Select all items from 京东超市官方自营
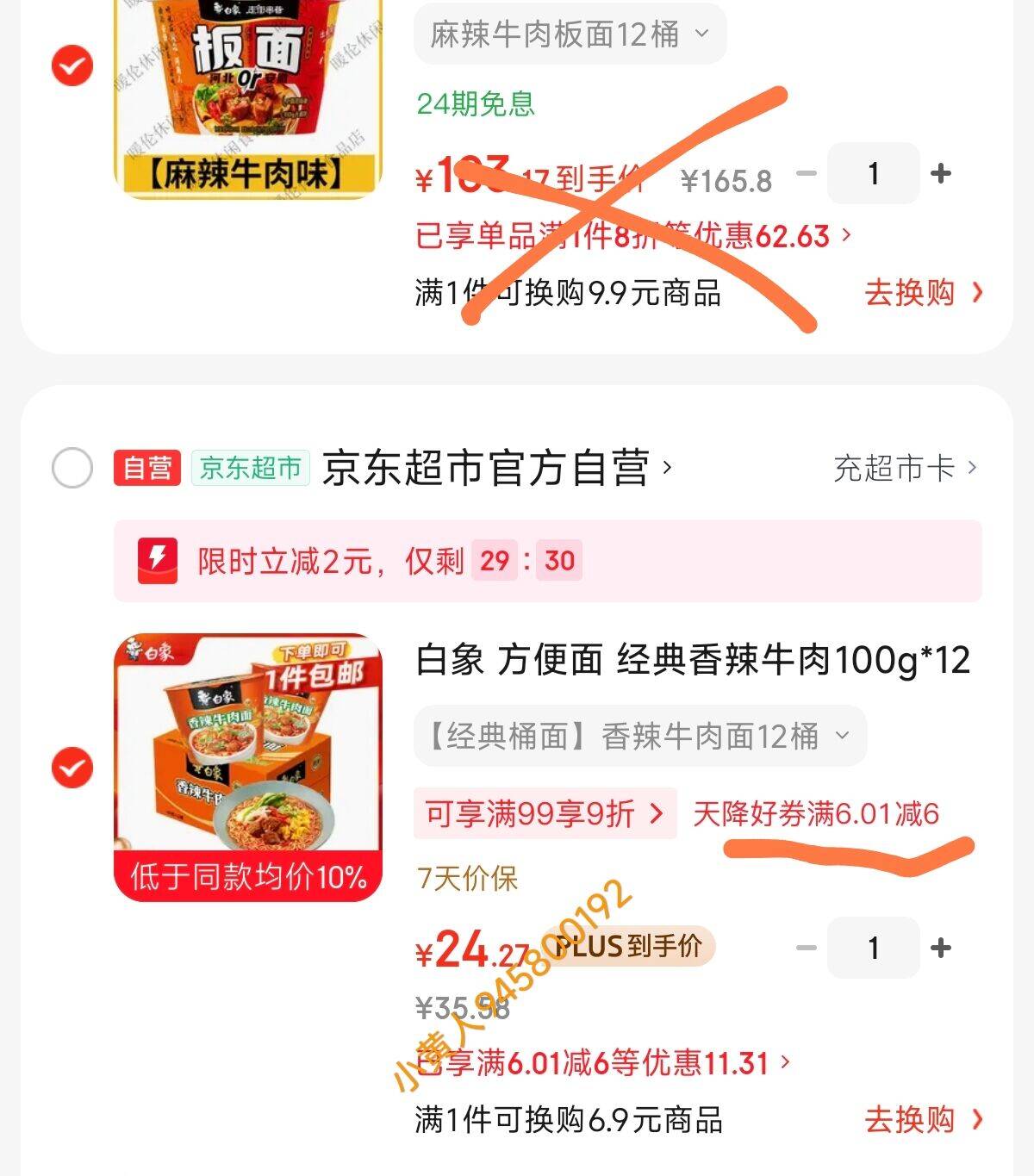 (72, 469)
